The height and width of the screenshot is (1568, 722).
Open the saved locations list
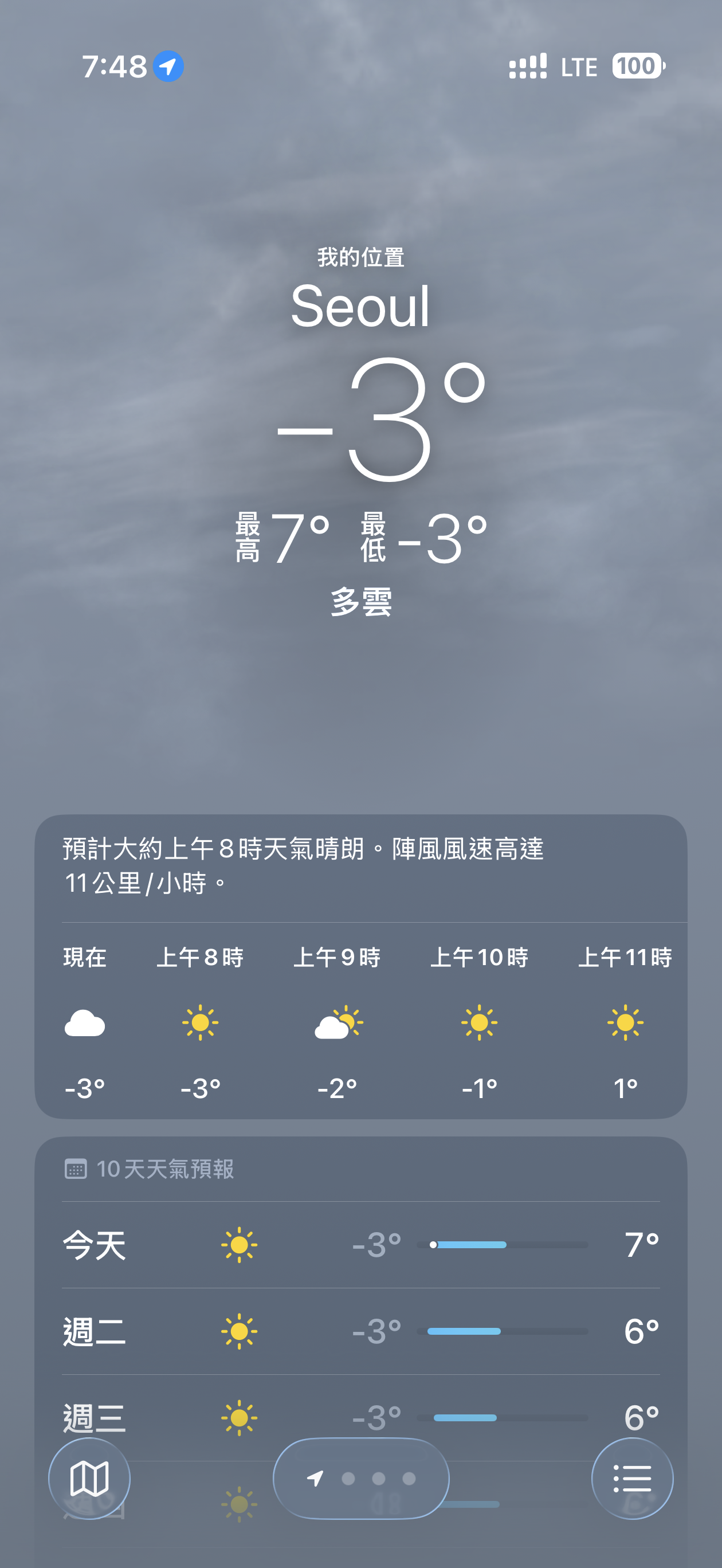(632, 1478)
